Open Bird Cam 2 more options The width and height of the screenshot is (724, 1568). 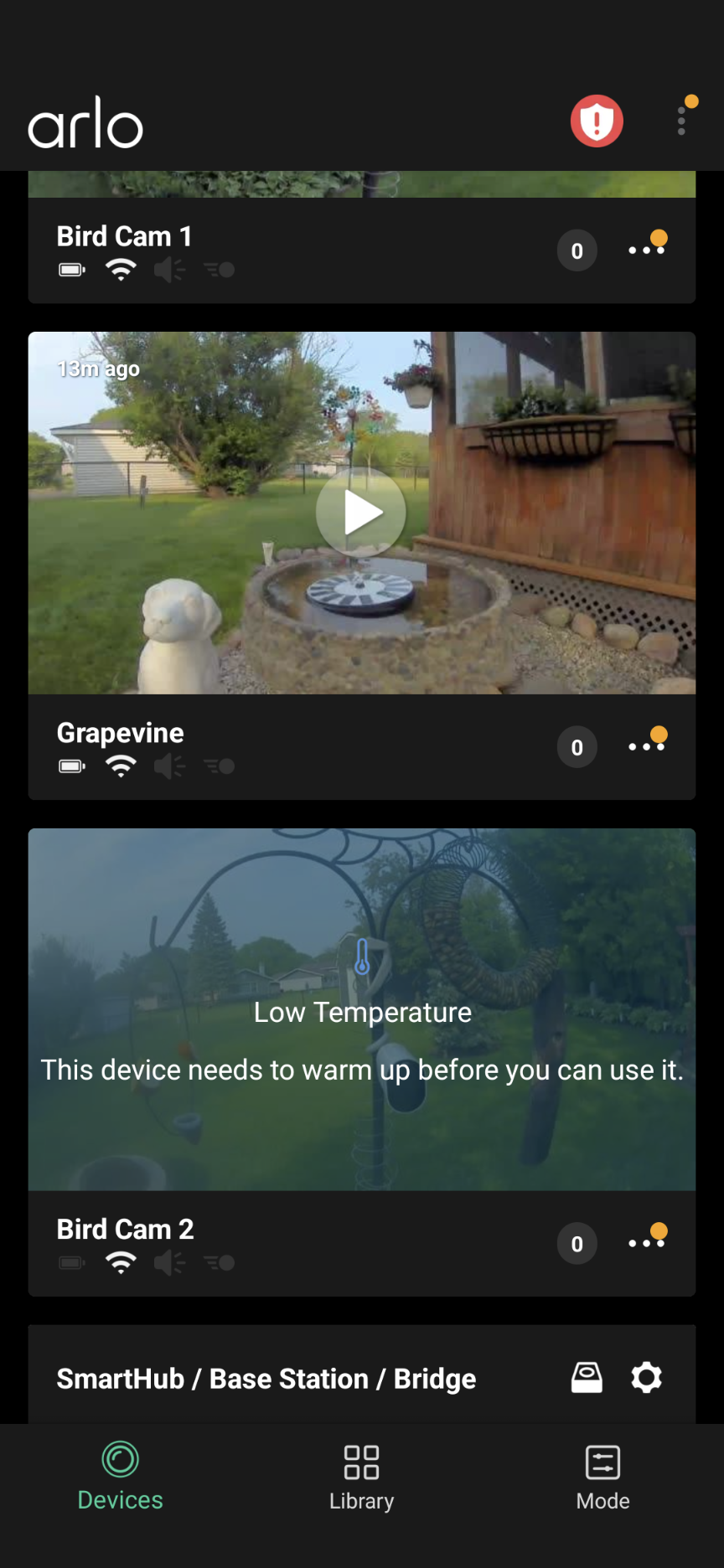point(646,1243)
